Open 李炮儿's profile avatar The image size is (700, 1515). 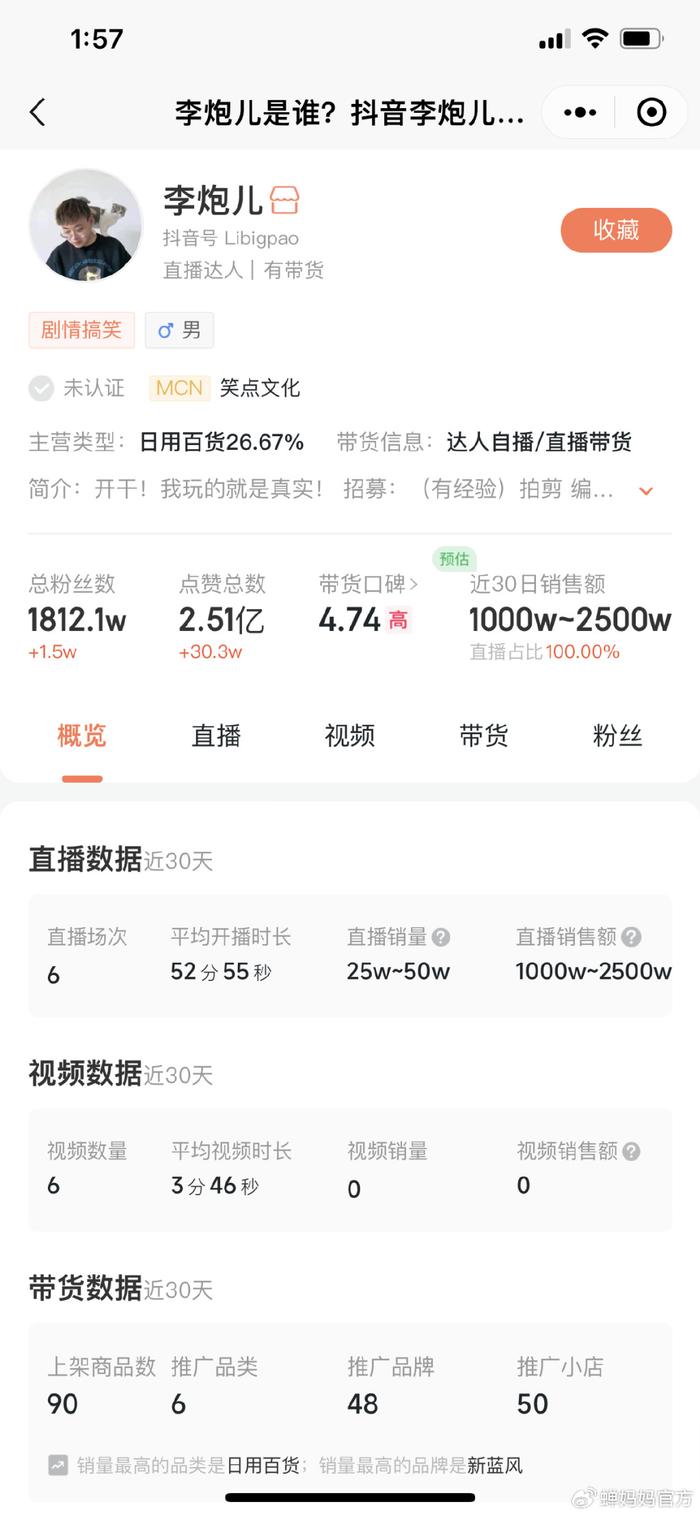(x=86, y=225)
